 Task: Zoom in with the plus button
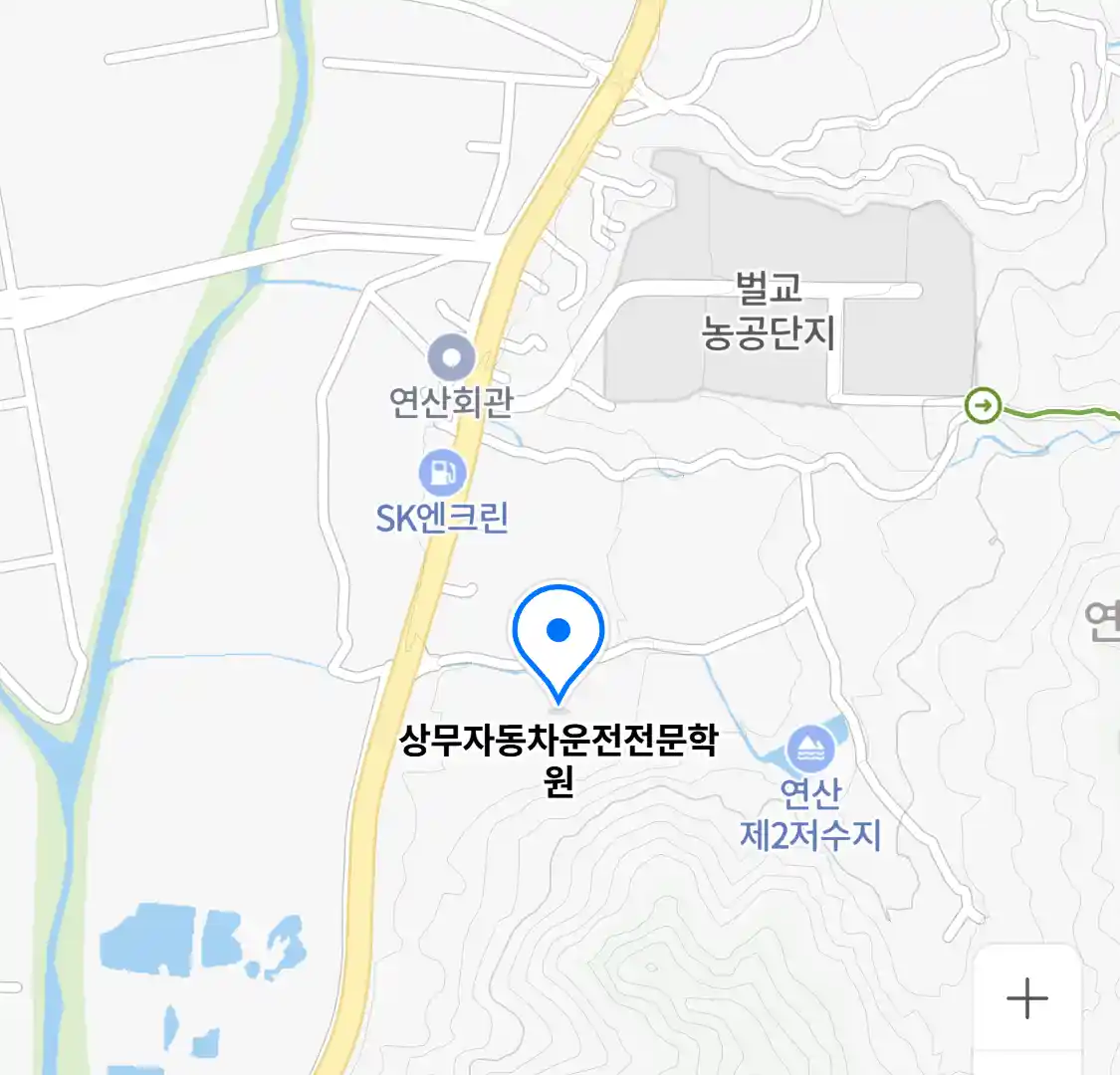(x=1026, y=997)
